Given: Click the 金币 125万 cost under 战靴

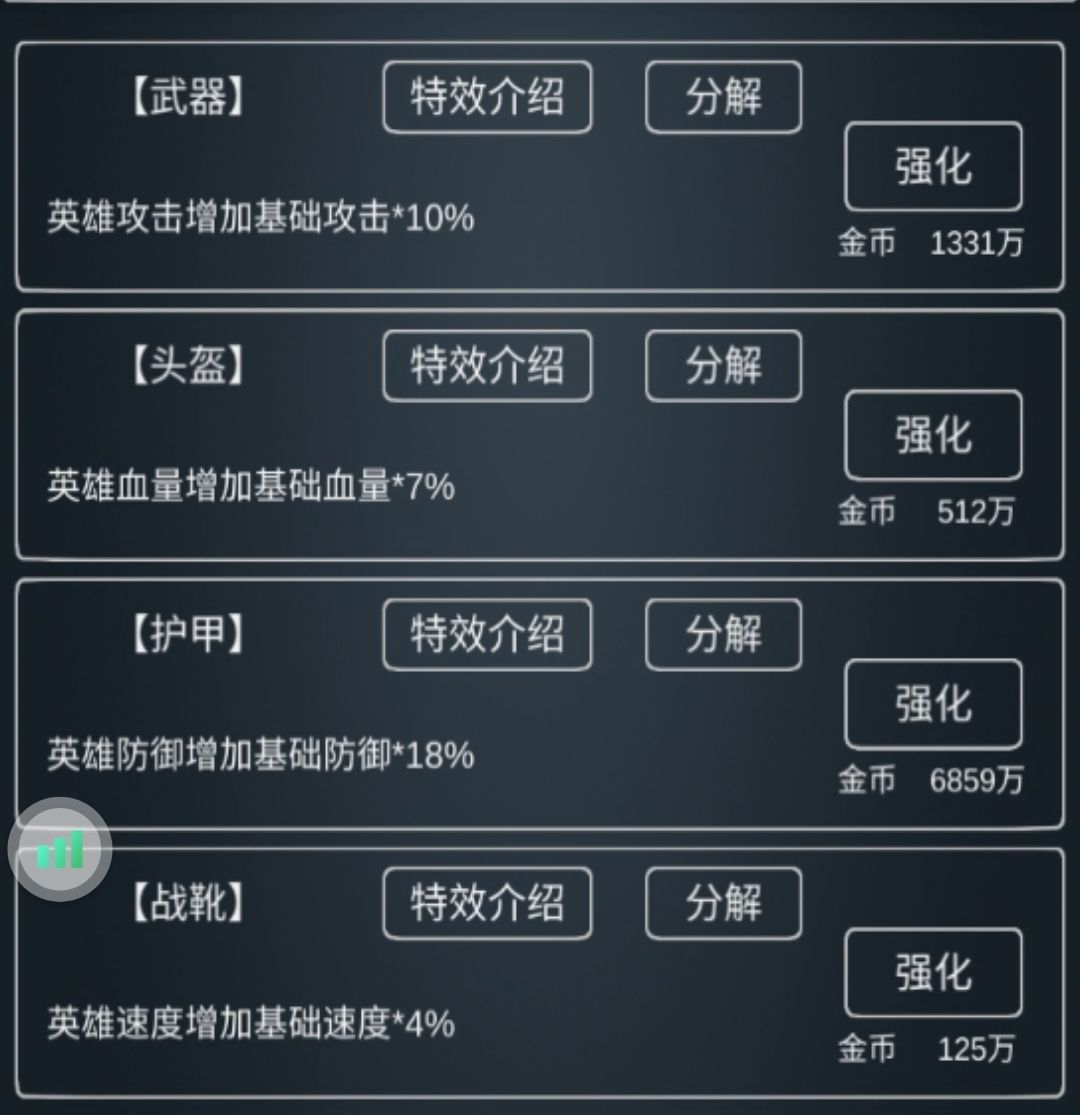Looking at the screenshot, I should tap(930, 1050).
